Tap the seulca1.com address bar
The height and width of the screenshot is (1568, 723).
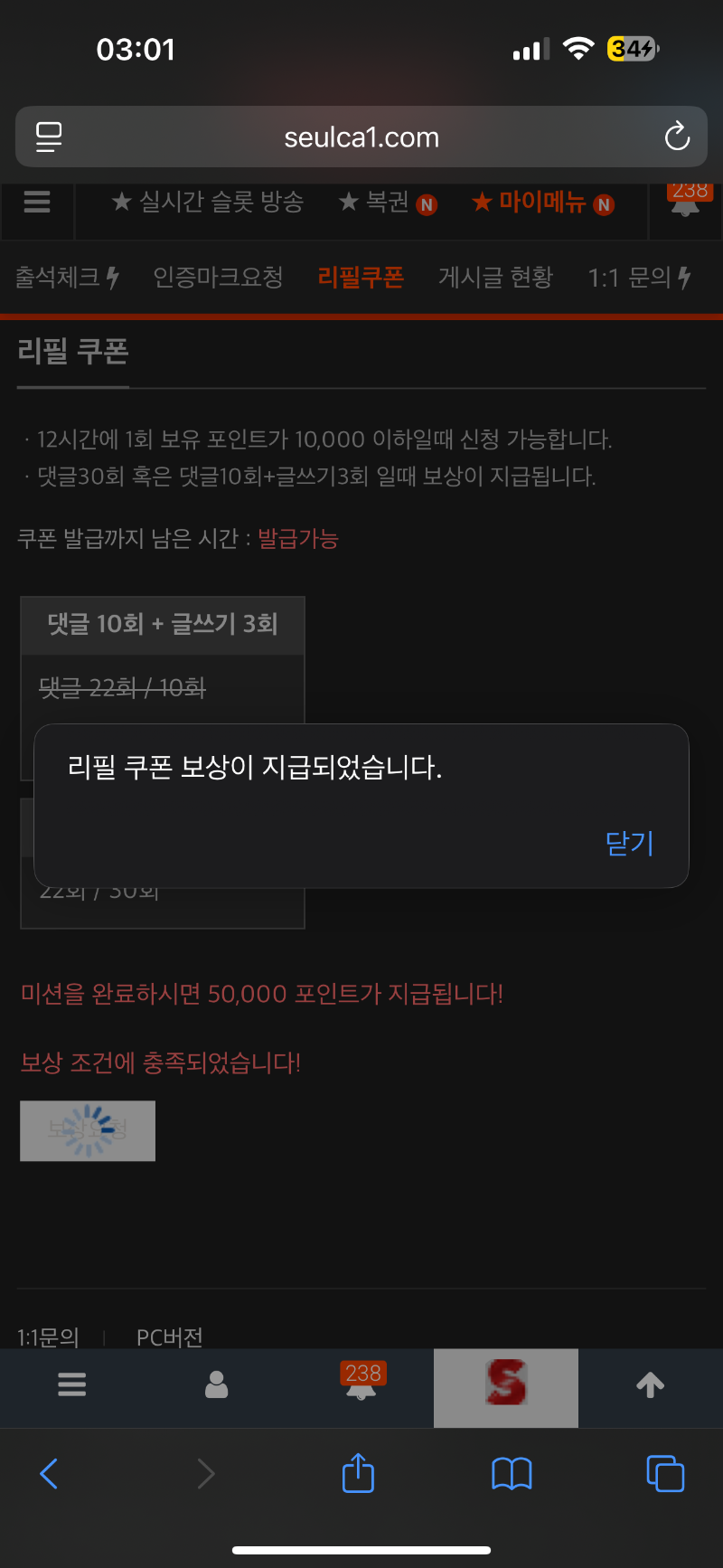coord(361,137)
